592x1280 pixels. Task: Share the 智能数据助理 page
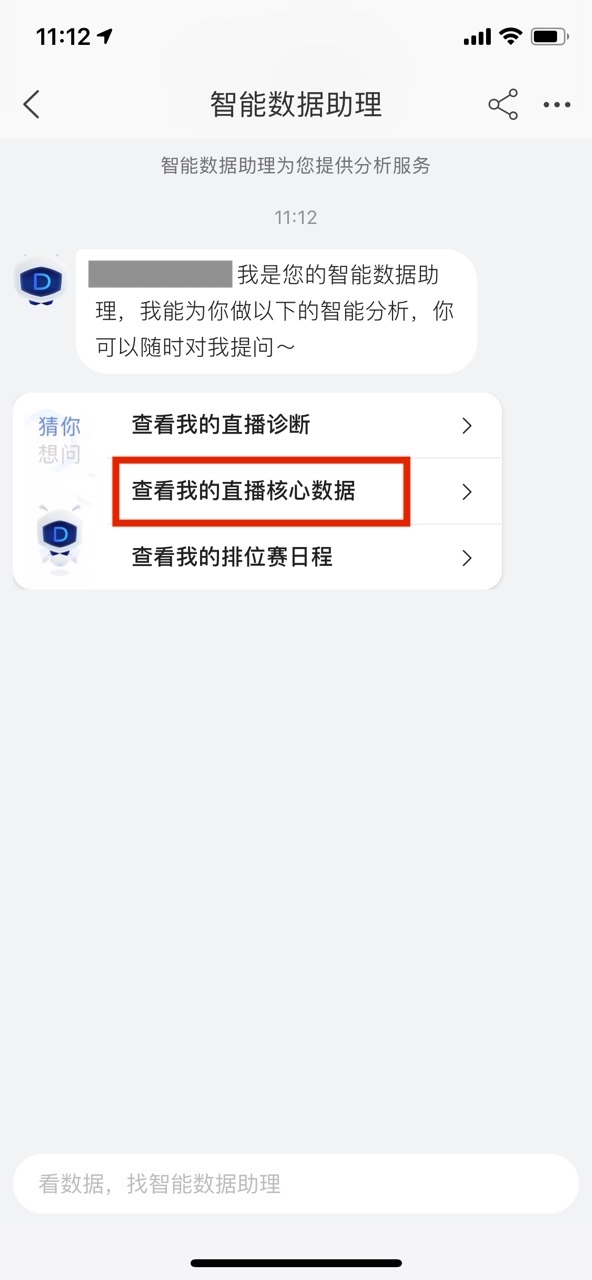(503, 104)
